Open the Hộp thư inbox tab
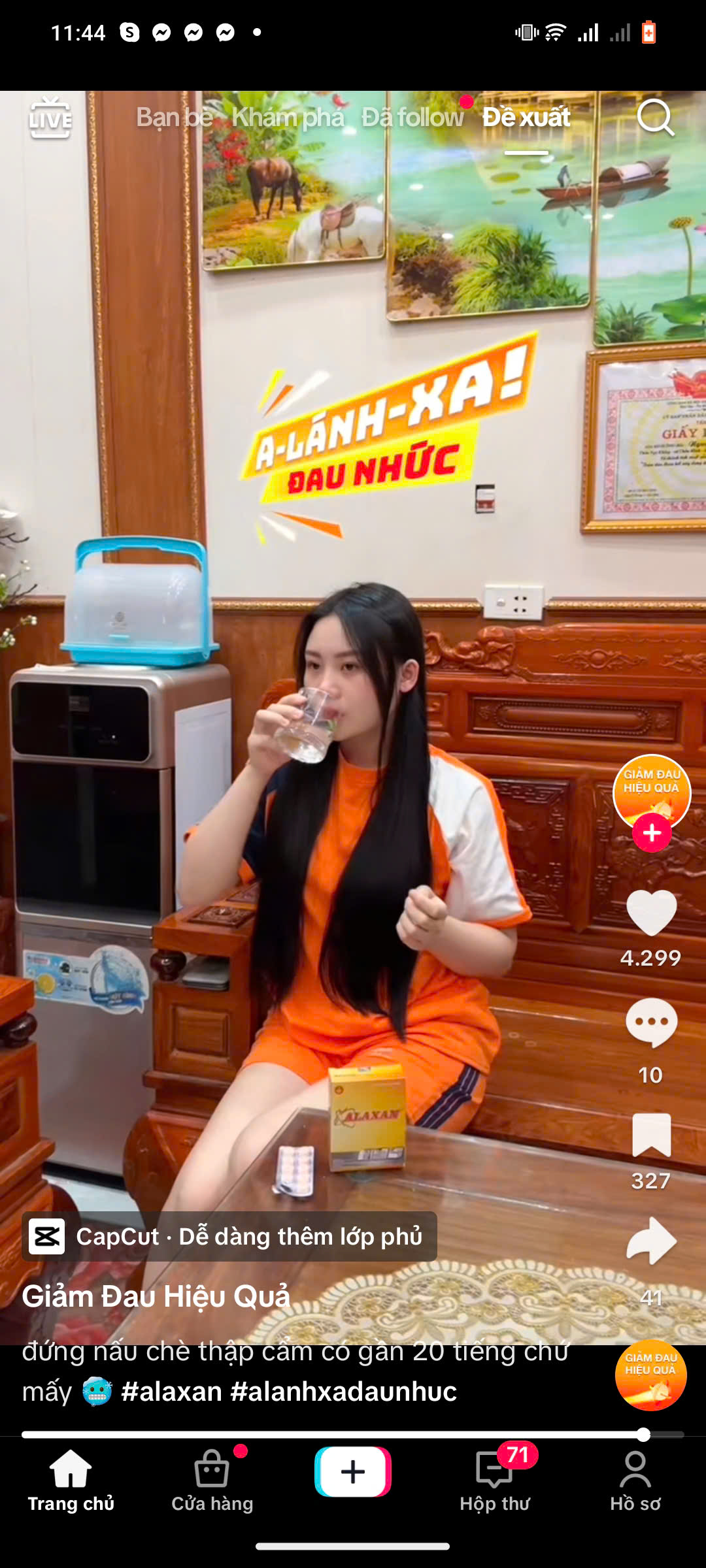The width and height of the screenshot is (706, 1568). 495,1481
